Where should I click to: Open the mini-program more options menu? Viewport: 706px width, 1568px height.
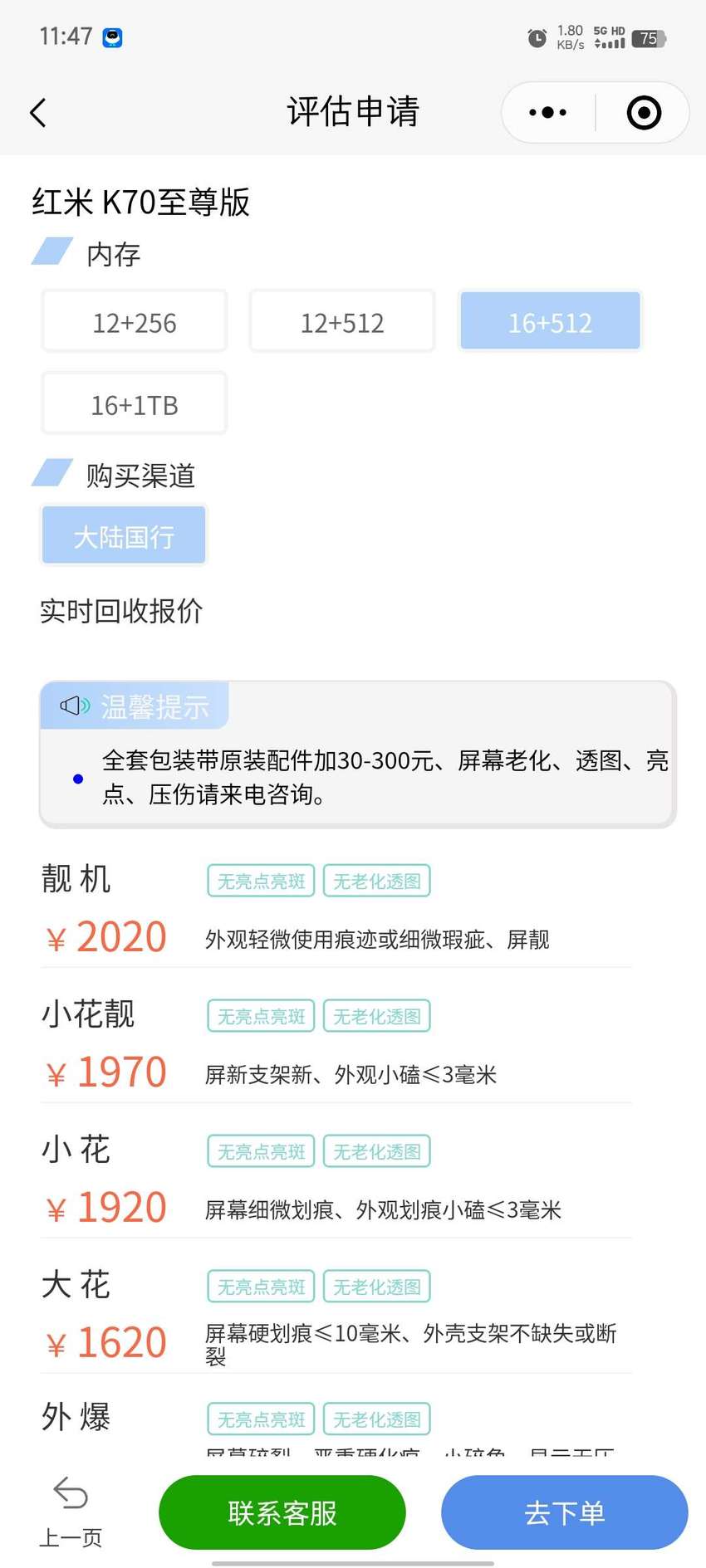click(548, 112)
